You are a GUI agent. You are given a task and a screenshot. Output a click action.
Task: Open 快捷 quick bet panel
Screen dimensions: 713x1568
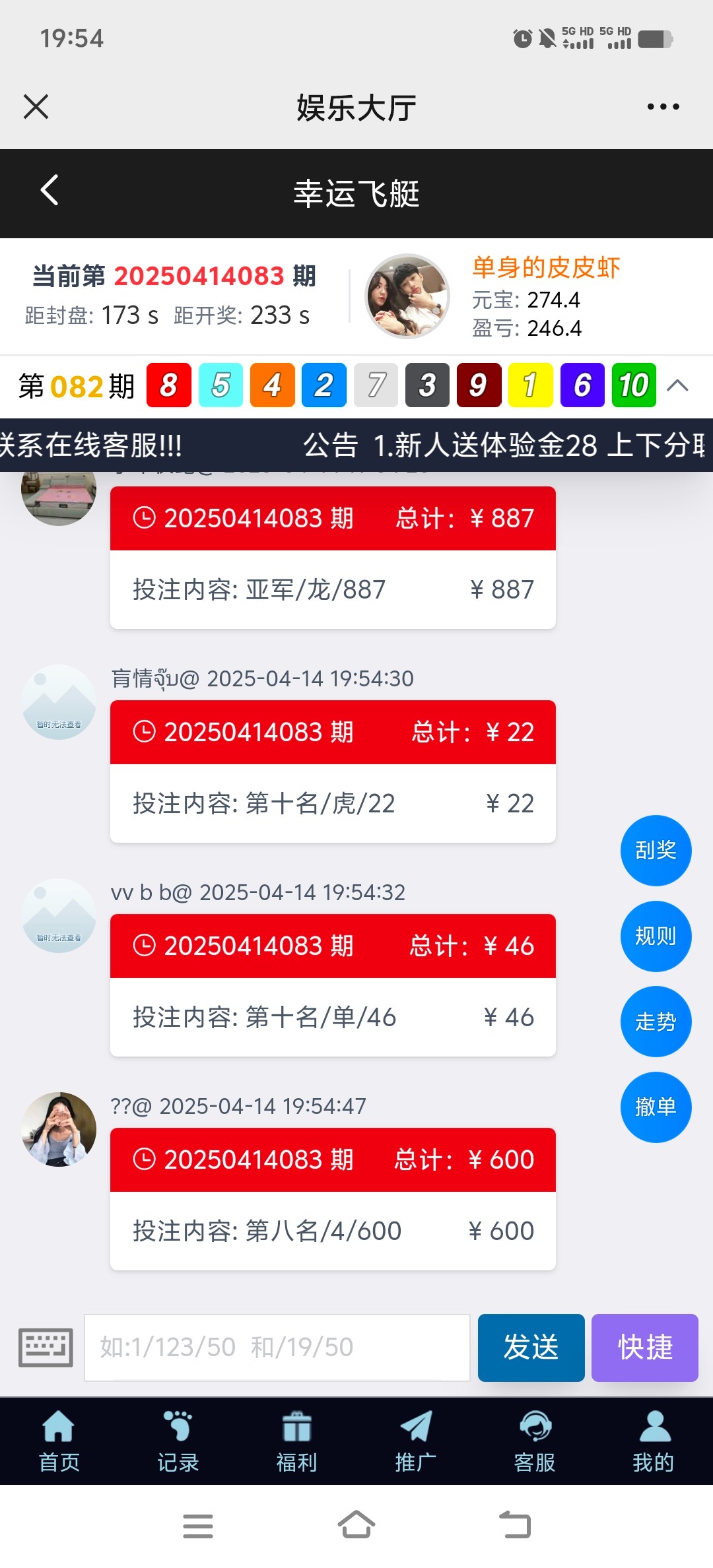coord(644,1347)
